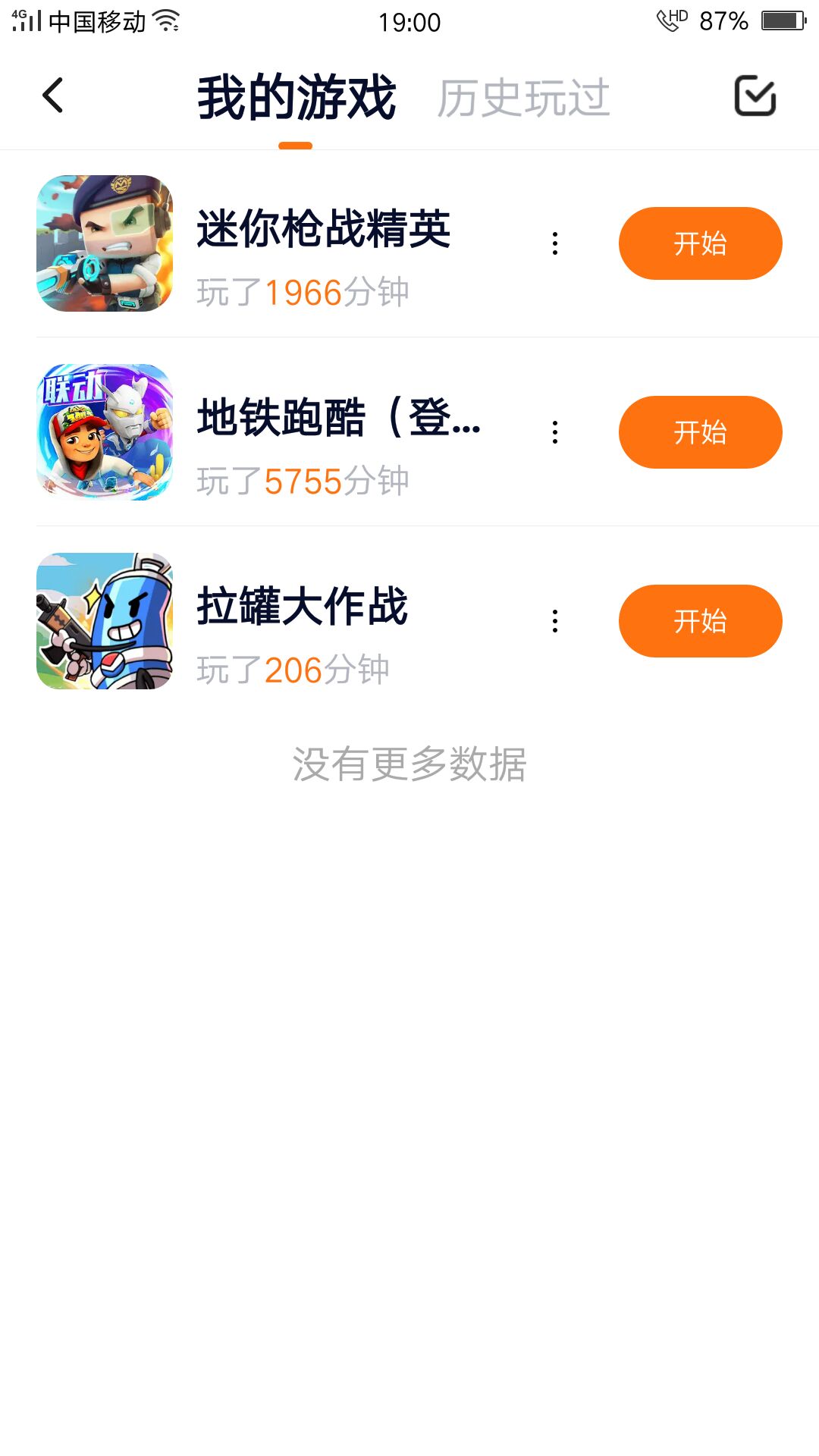Screen dimensions: 819x1456
Task: Start the game 迷你枪战精英
Action: [x=700, y=243]
